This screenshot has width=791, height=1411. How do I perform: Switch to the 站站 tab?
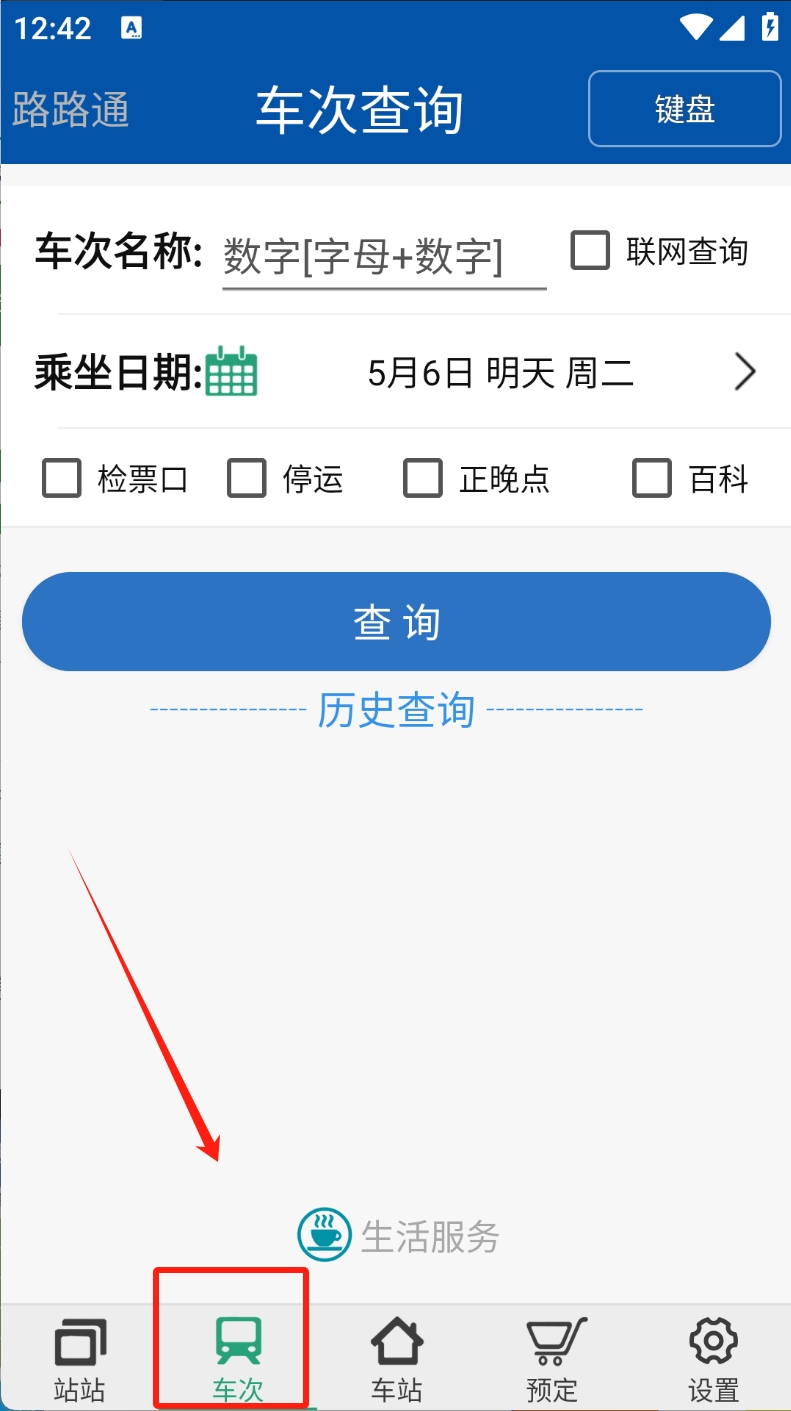(79, 1357)
